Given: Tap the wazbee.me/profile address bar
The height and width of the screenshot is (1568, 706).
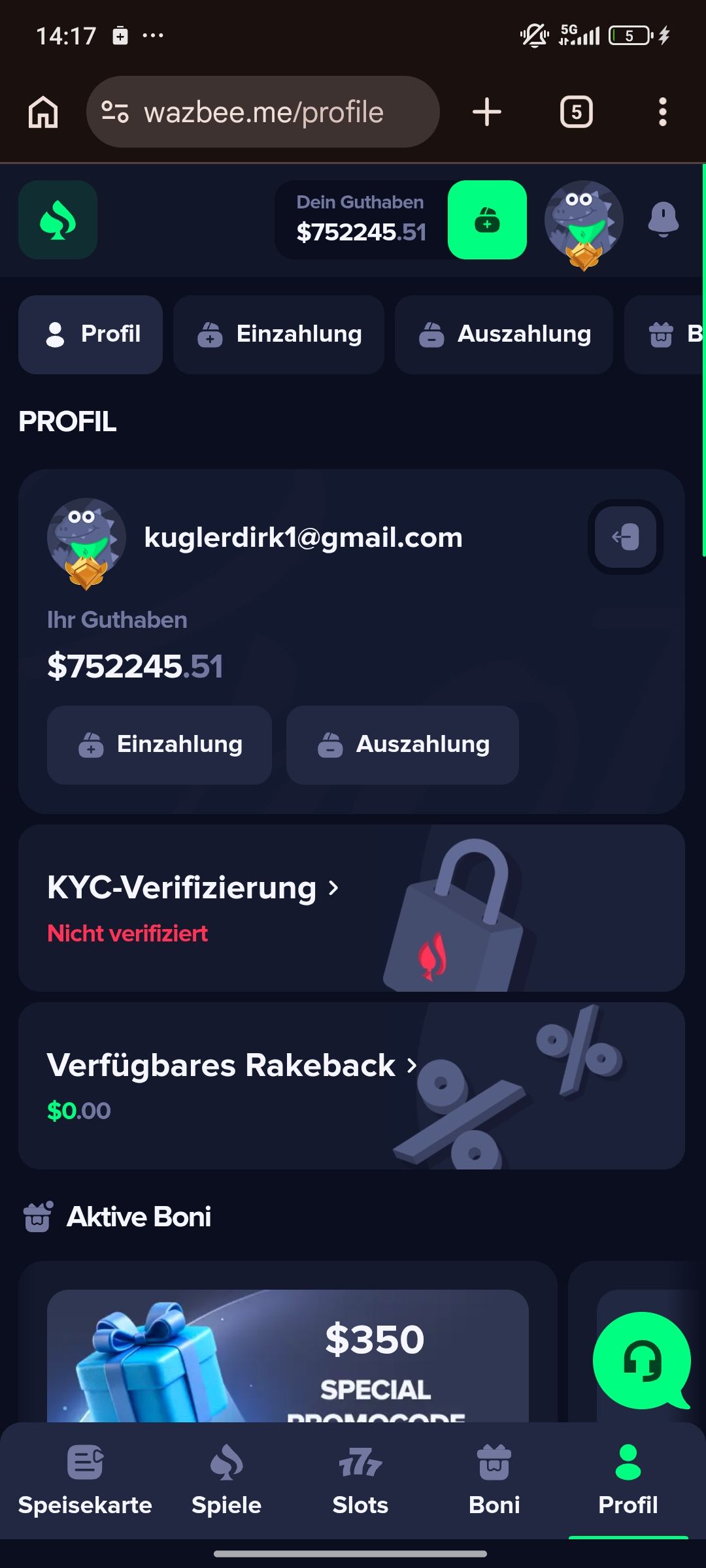Looking at the screenshot, I should click(263, 112).
